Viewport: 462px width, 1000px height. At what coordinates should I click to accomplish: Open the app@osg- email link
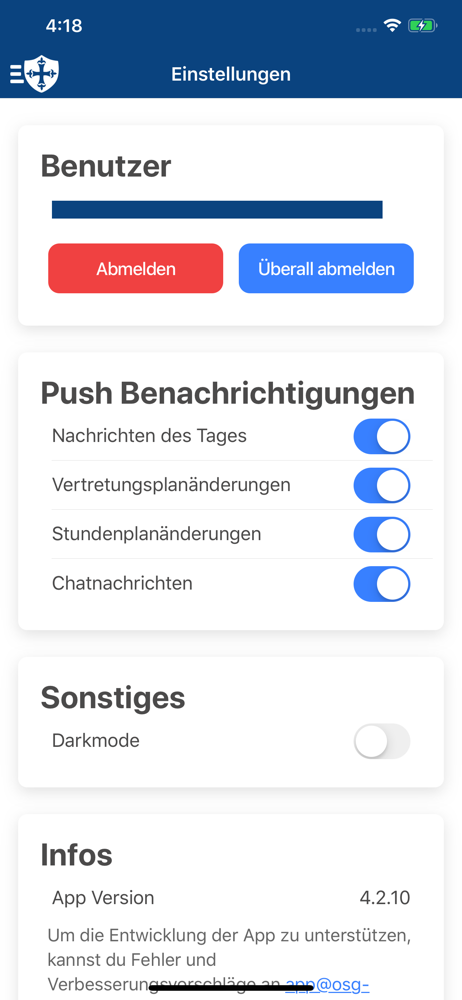pyautogui.click(x=327, y=985)
